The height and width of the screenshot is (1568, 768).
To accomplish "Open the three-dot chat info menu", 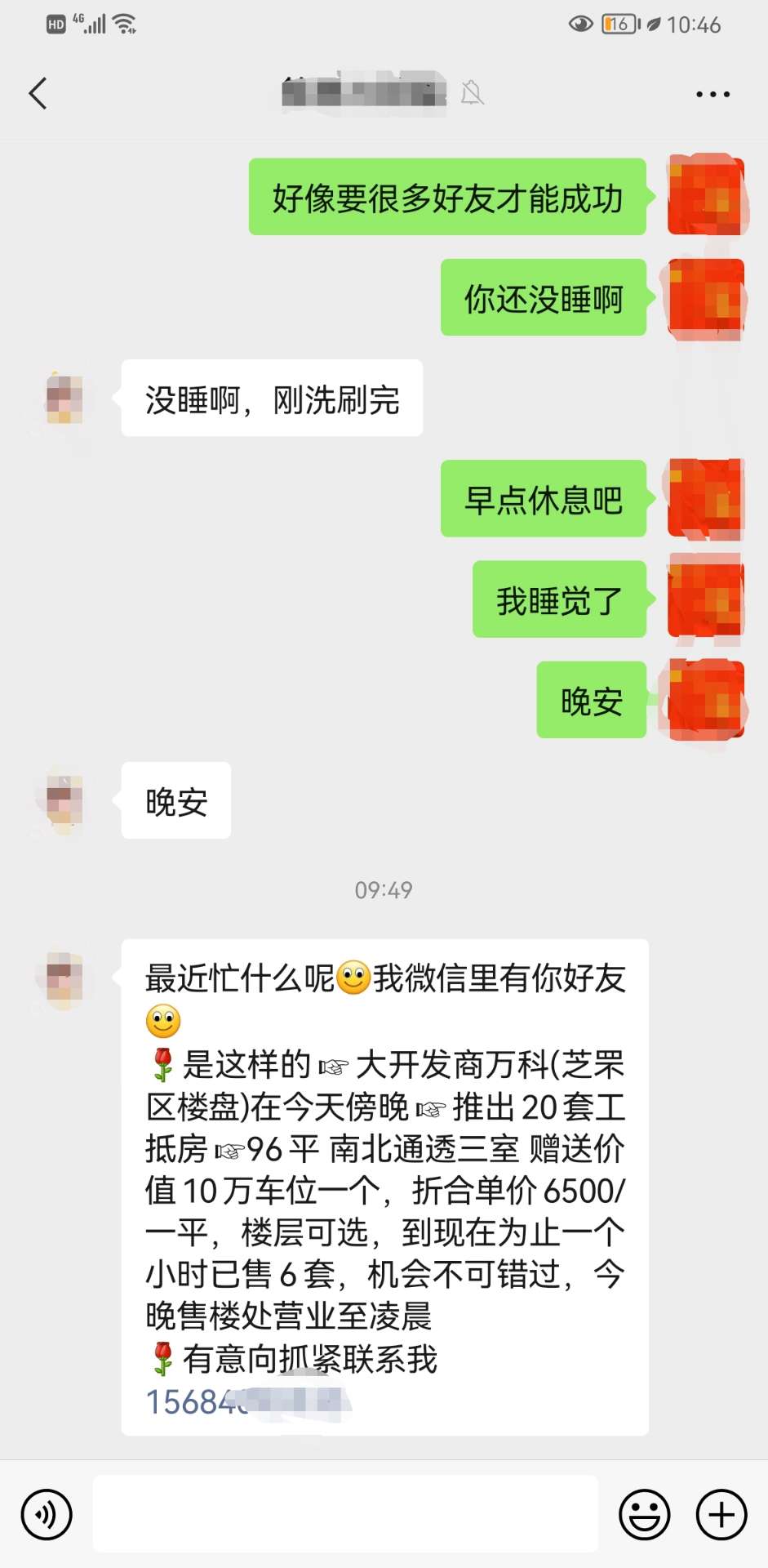I will point(713,94).
